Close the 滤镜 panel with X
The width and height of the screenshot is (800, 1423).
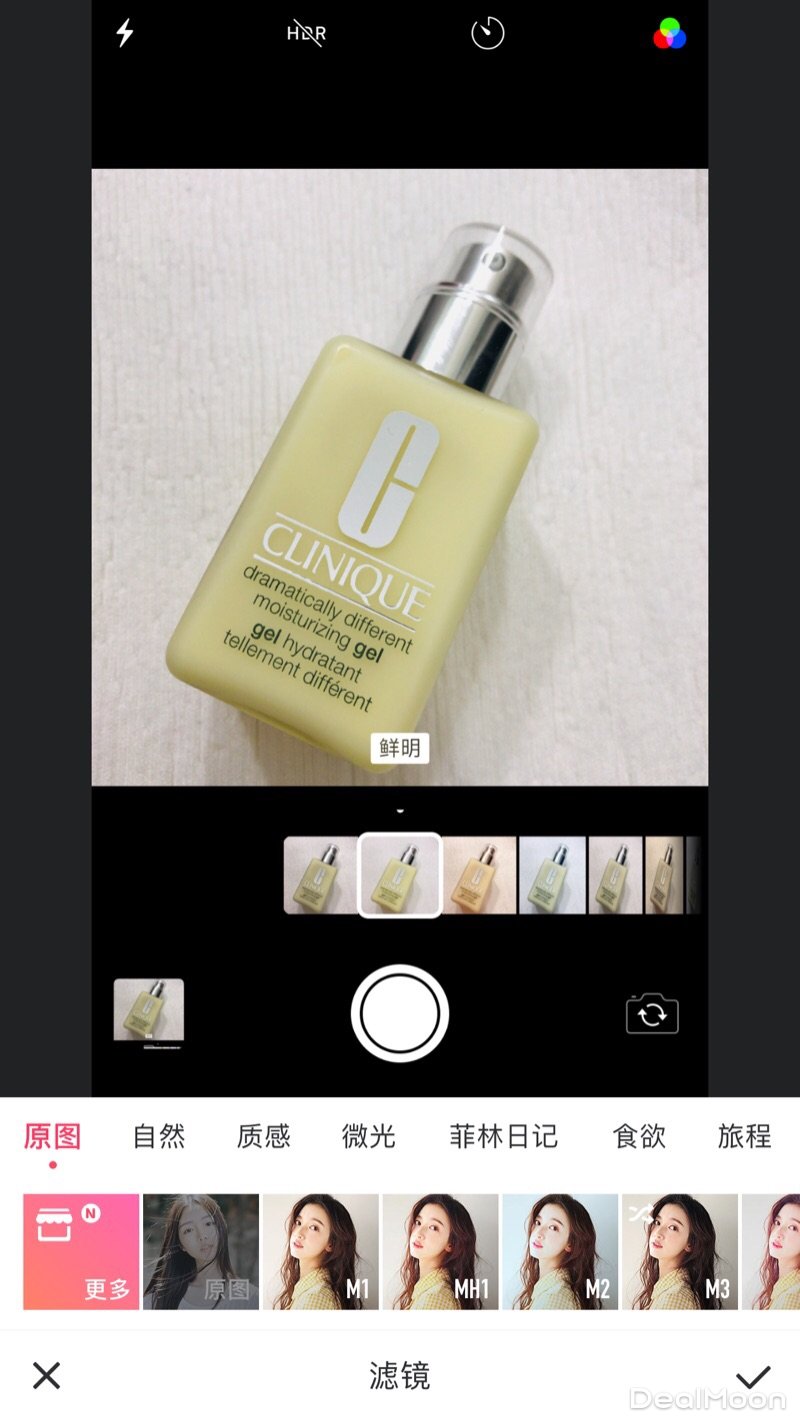46,1375
